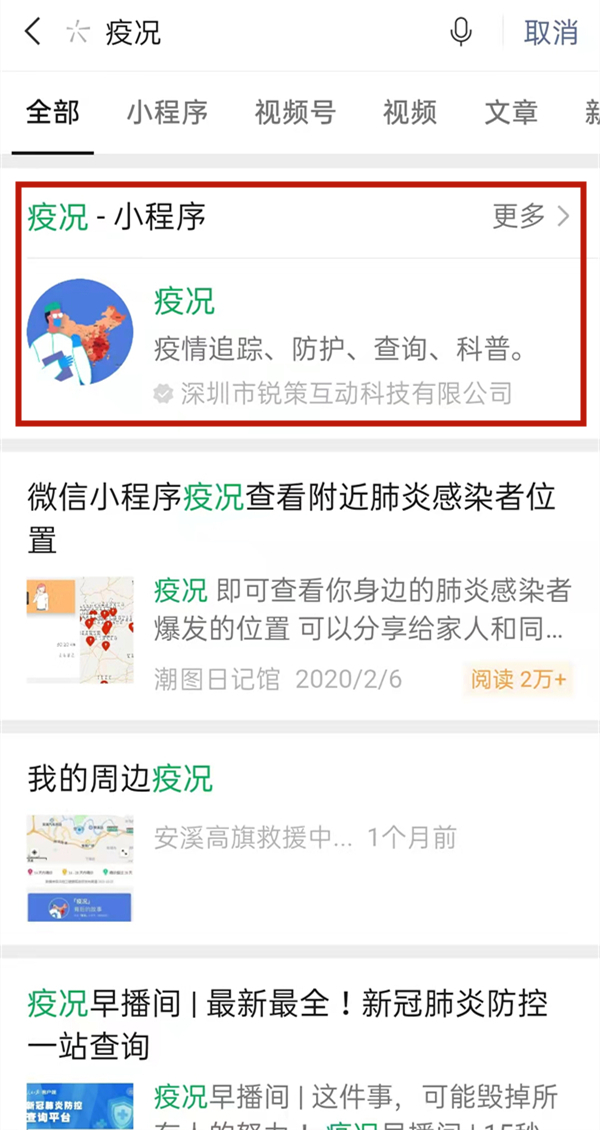The height and width of the screenshot is (1130, 600).
Task: Switch to the 小程序 tab
Action: point(167,113)
